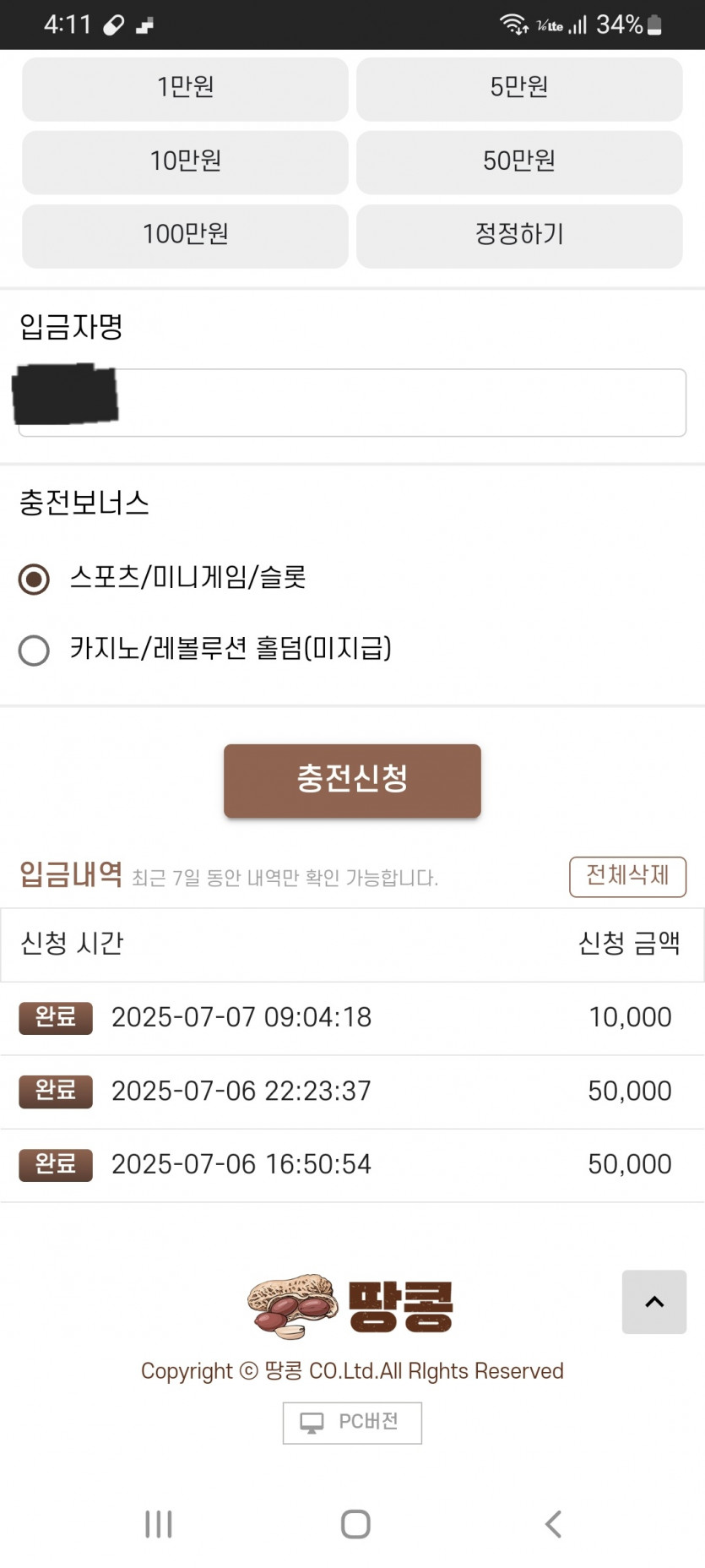Go back with the system back button

click(x=553, y=1524)
